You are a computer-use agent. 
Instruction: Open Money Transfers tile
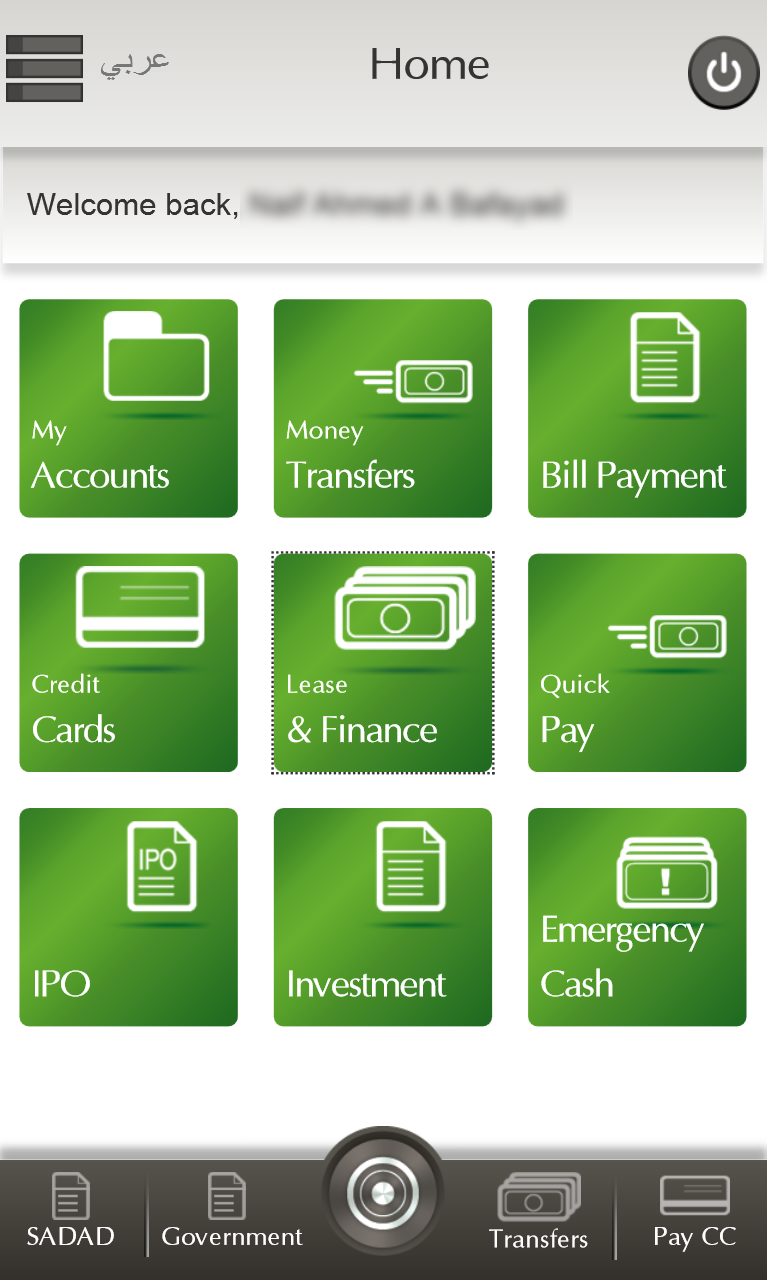(x=383, y=408)
